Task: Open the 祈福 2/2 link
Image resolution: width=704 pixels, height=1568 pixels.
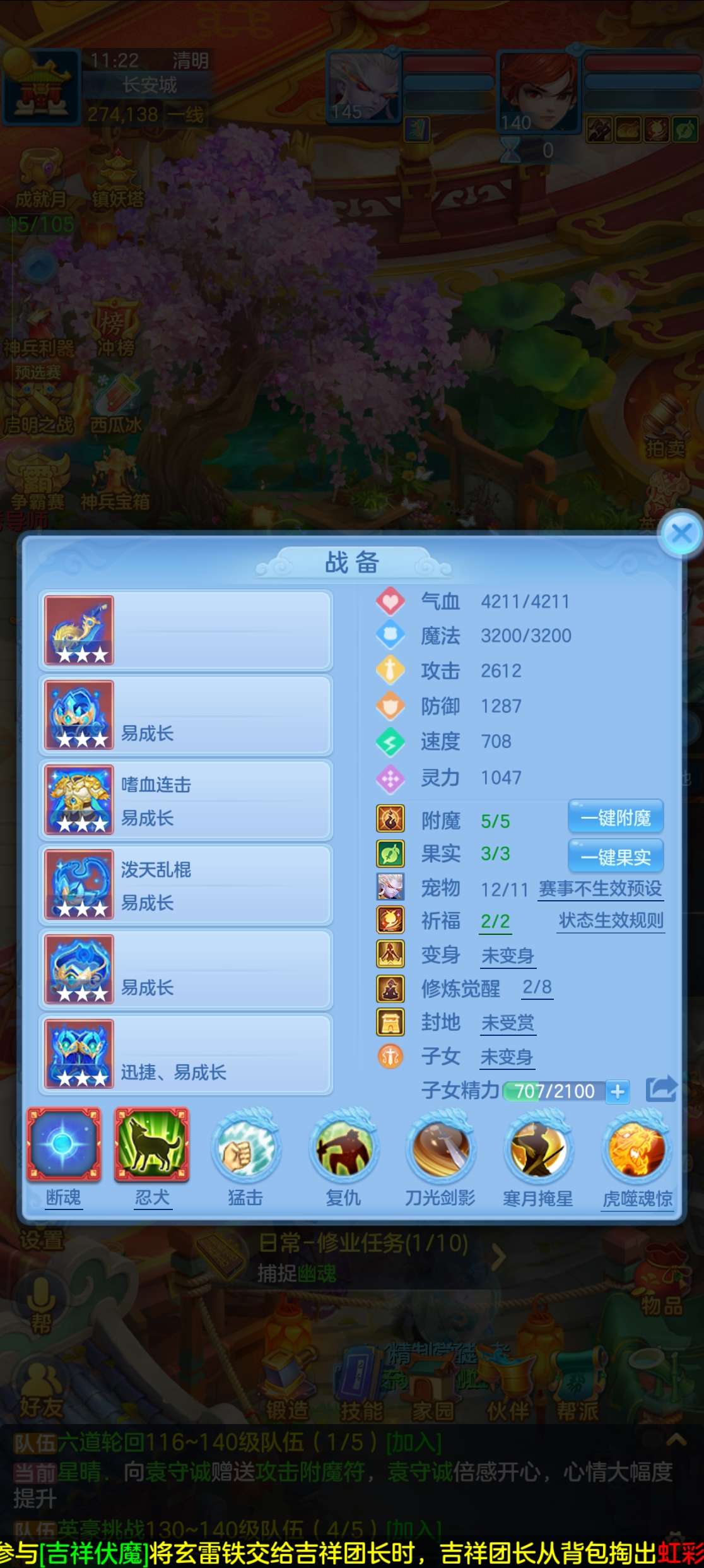Action: click(495, 922)
